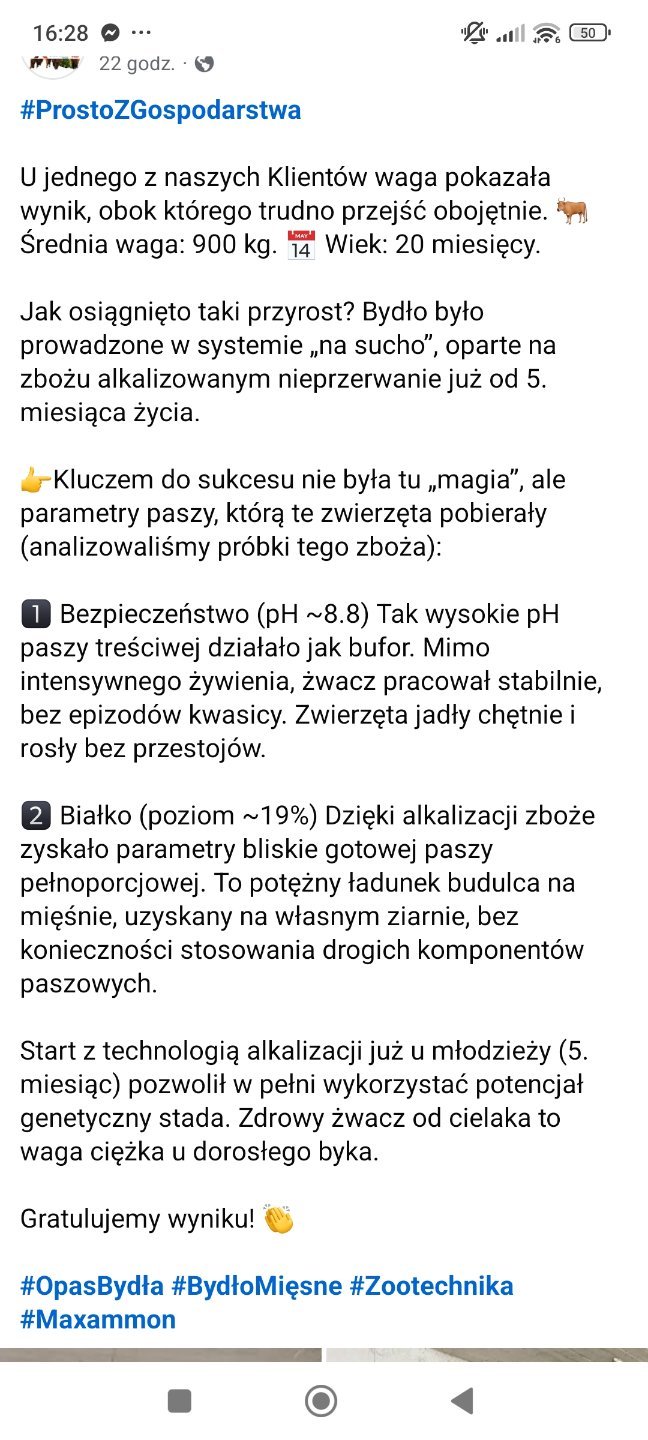View posts tagged #Zootechnika
The width and height of the screenshot is (648, 1440).
(x=431, y=1285)
